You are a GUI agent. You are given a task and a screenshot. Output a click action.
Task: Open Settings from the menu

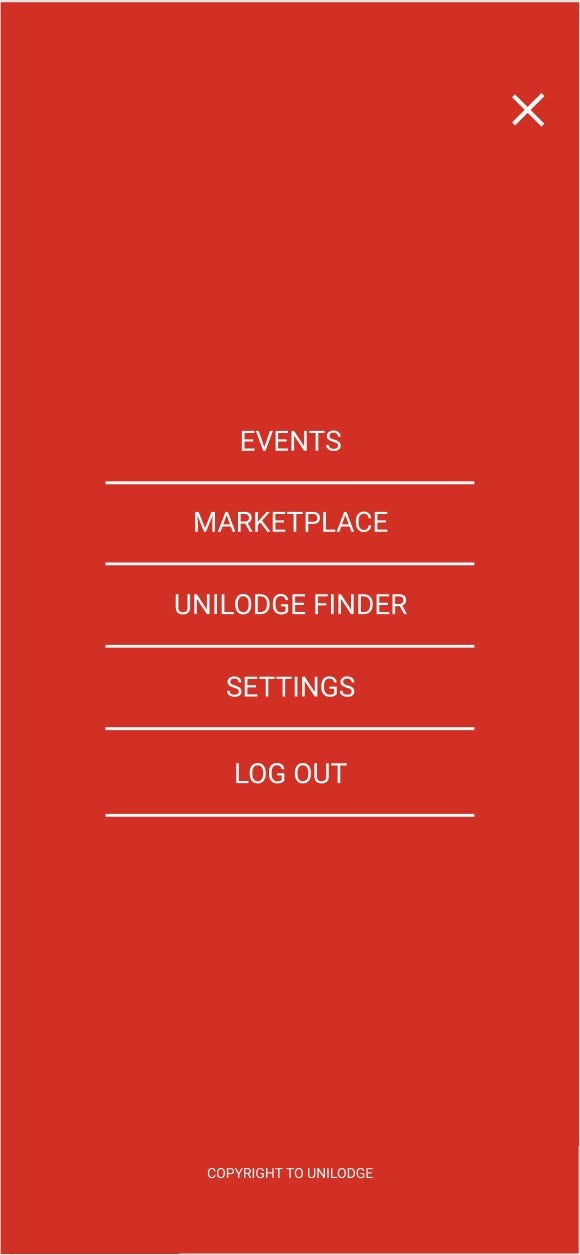point(290,687)
